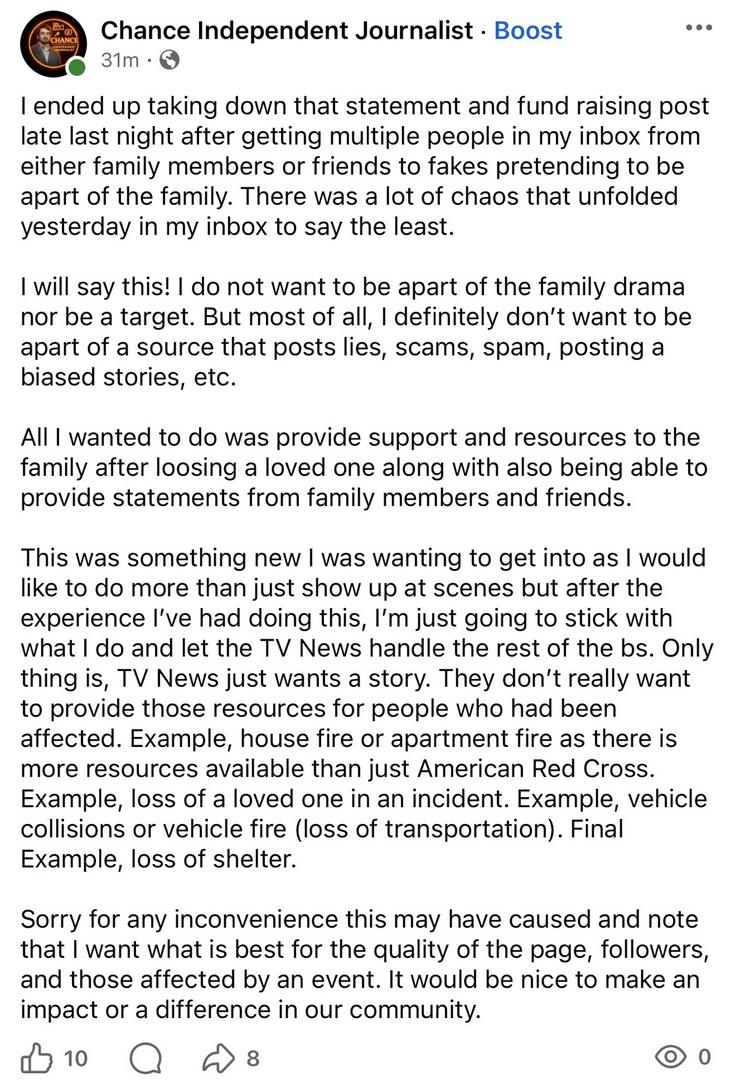Like this post with the thumbs-up icon
This screenshot has width=736, height=1080.
click(x=36, y=1057)
